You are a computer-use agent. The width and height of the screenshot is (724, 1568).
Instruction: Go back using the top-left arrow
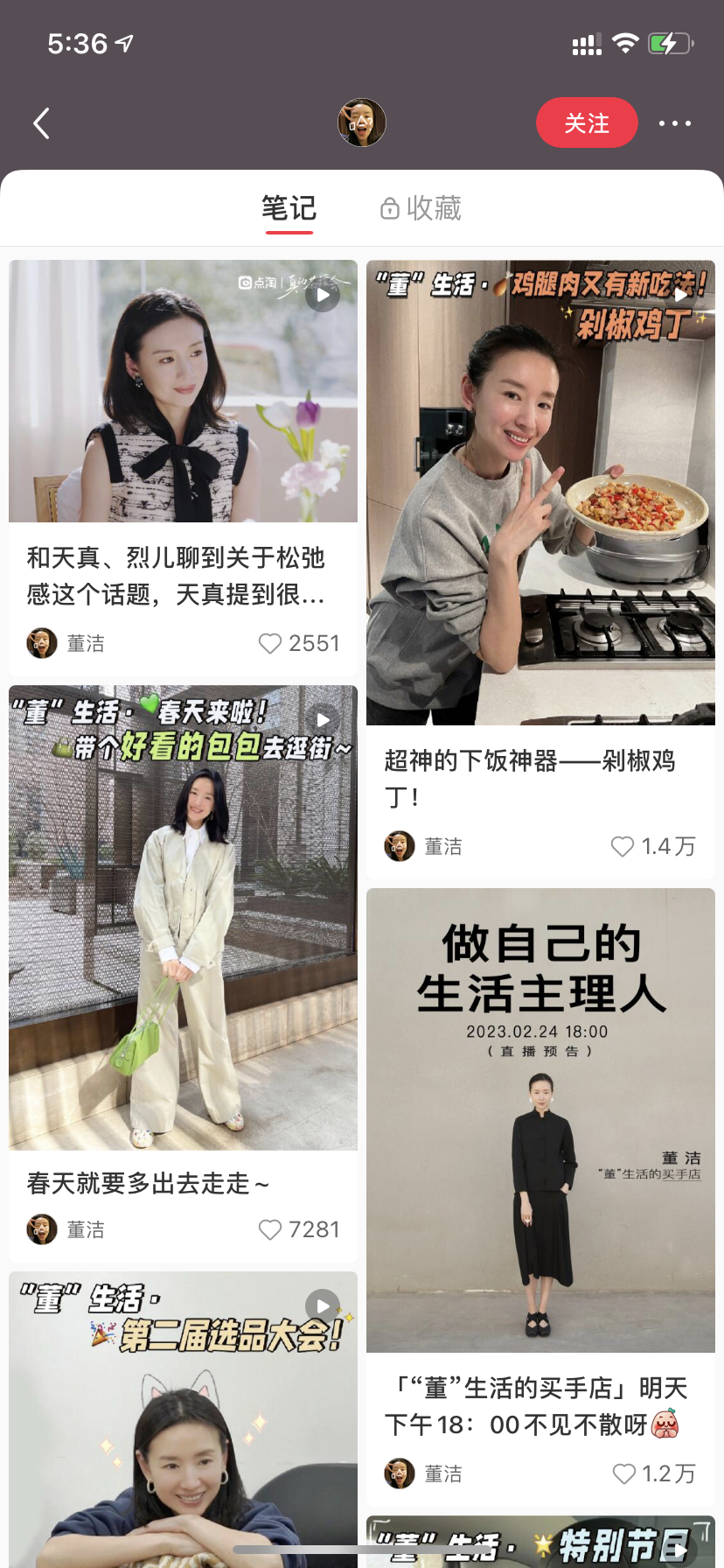click(x=41, y=123)
